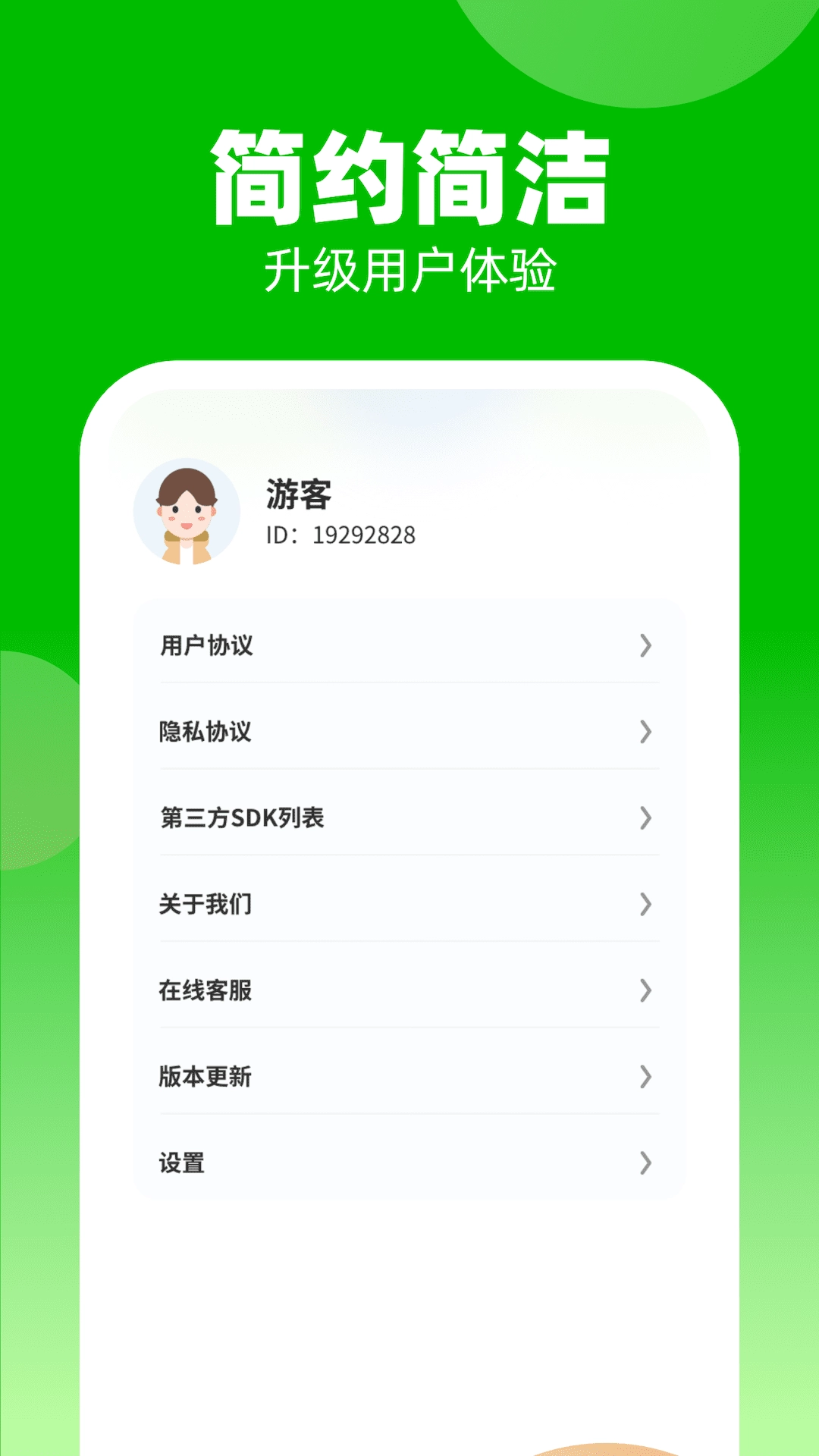The image size is (819, 1456).
Task: Click the 简约简洁 heading
Action: pos(409,174)
